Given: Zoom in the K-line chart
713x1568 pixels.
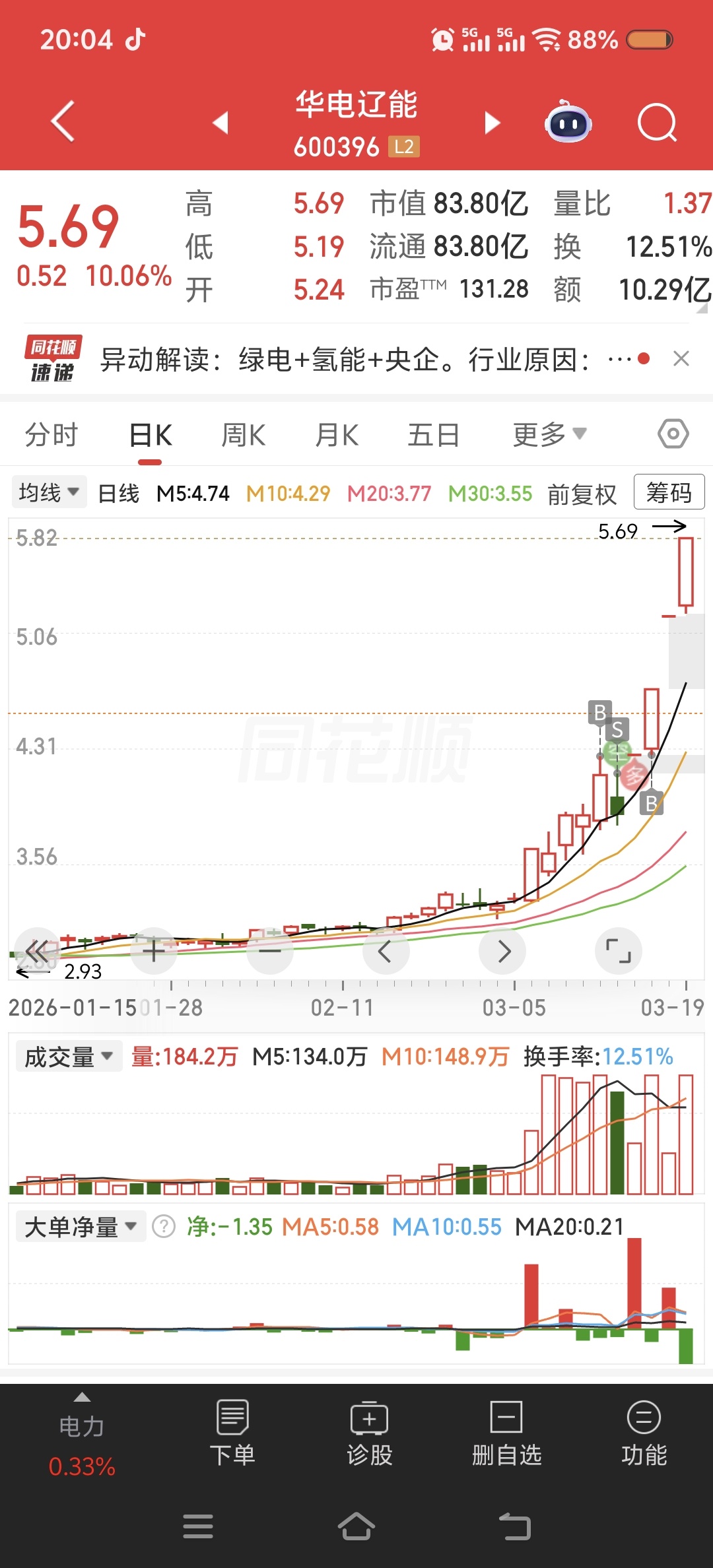Looking at the screenshot, I should click(154, 951).
